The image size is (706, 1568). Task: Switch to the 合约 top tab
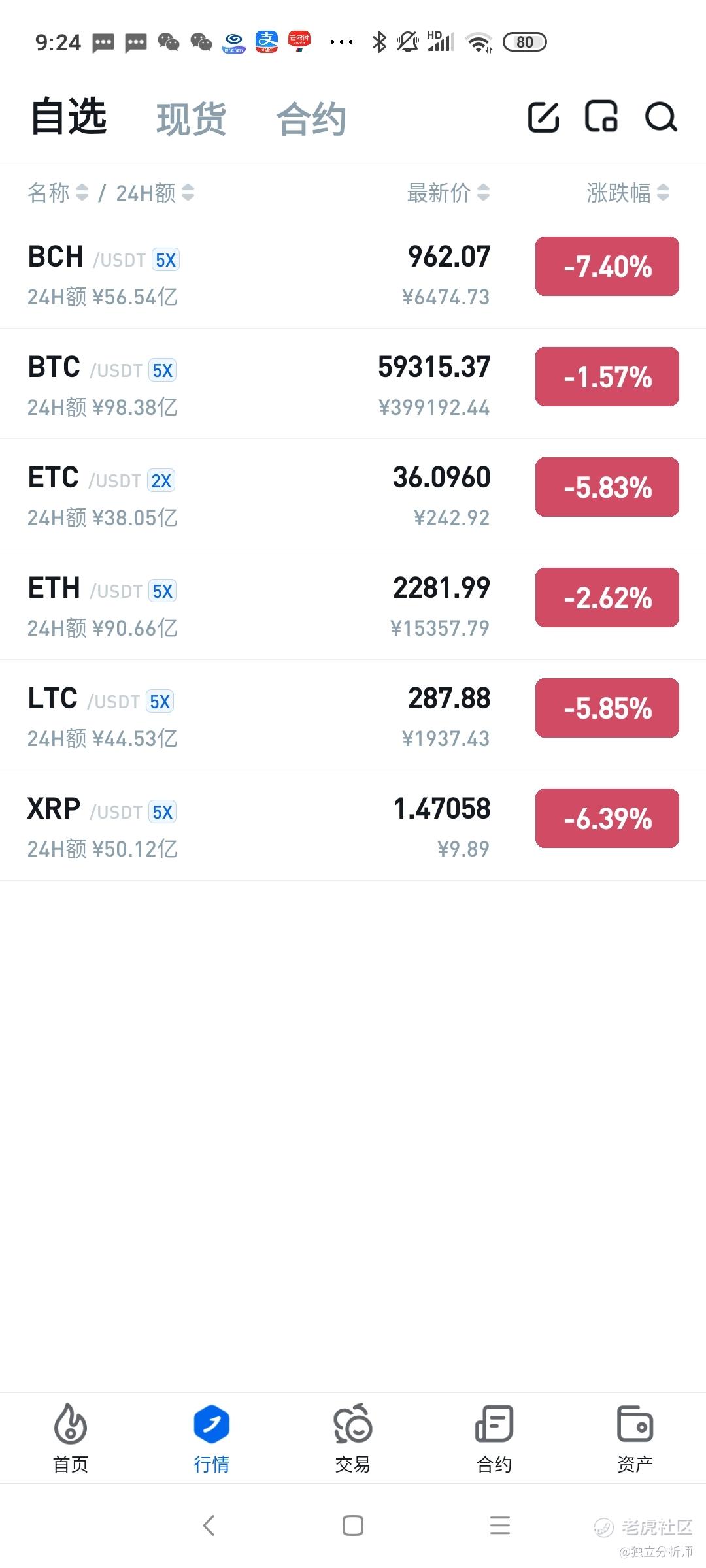pos(311,119)
